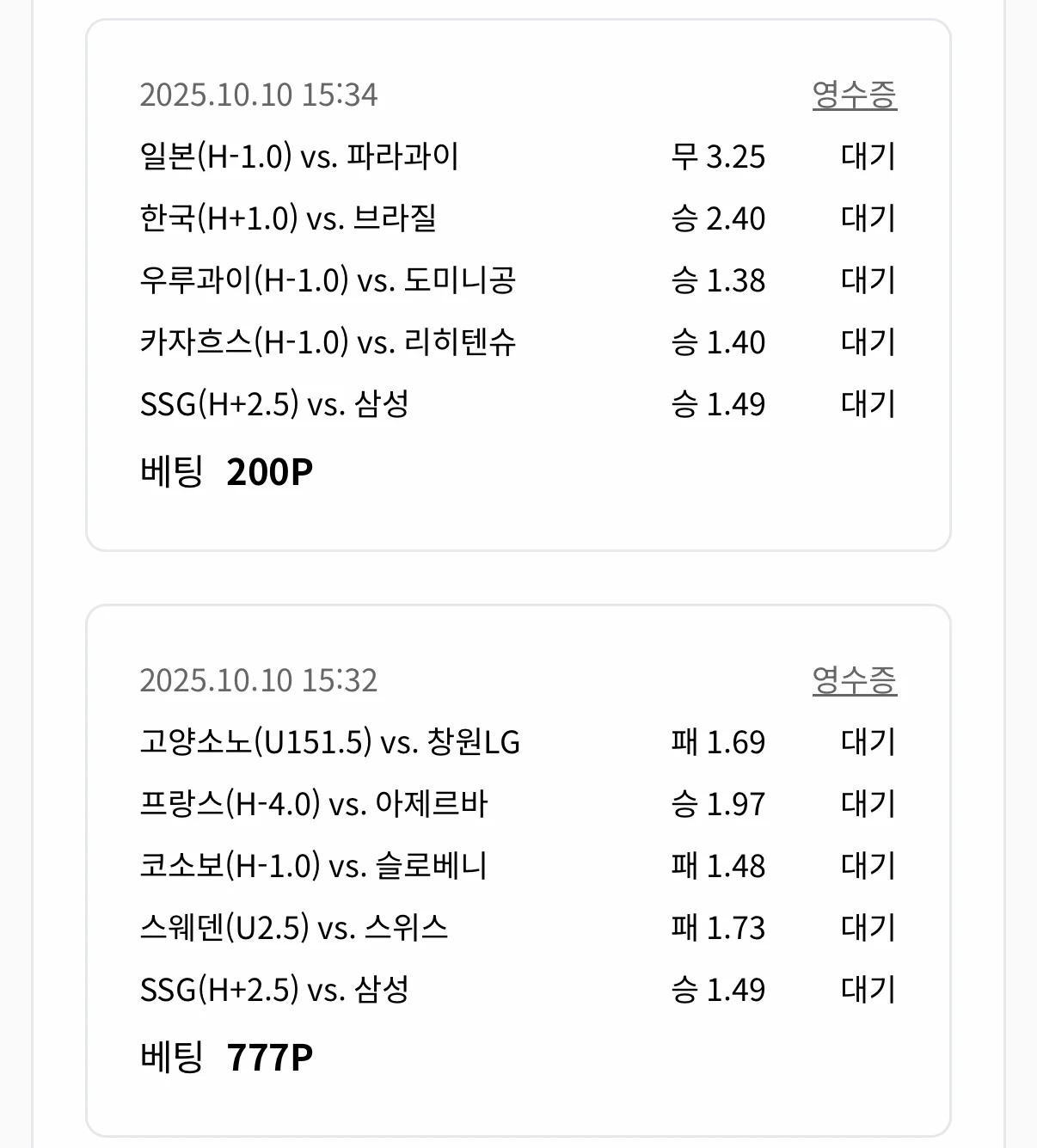View 영수증 for the 777P bet
Screen dimensions: 1037x1148
tap(854, 680)
